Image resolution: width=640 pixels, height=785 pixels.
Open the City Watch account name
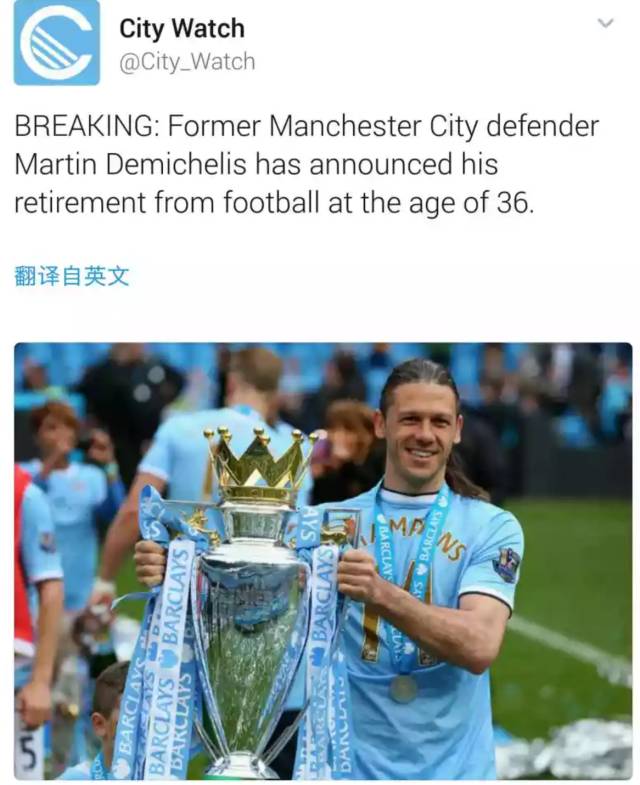tap(181, 28)
